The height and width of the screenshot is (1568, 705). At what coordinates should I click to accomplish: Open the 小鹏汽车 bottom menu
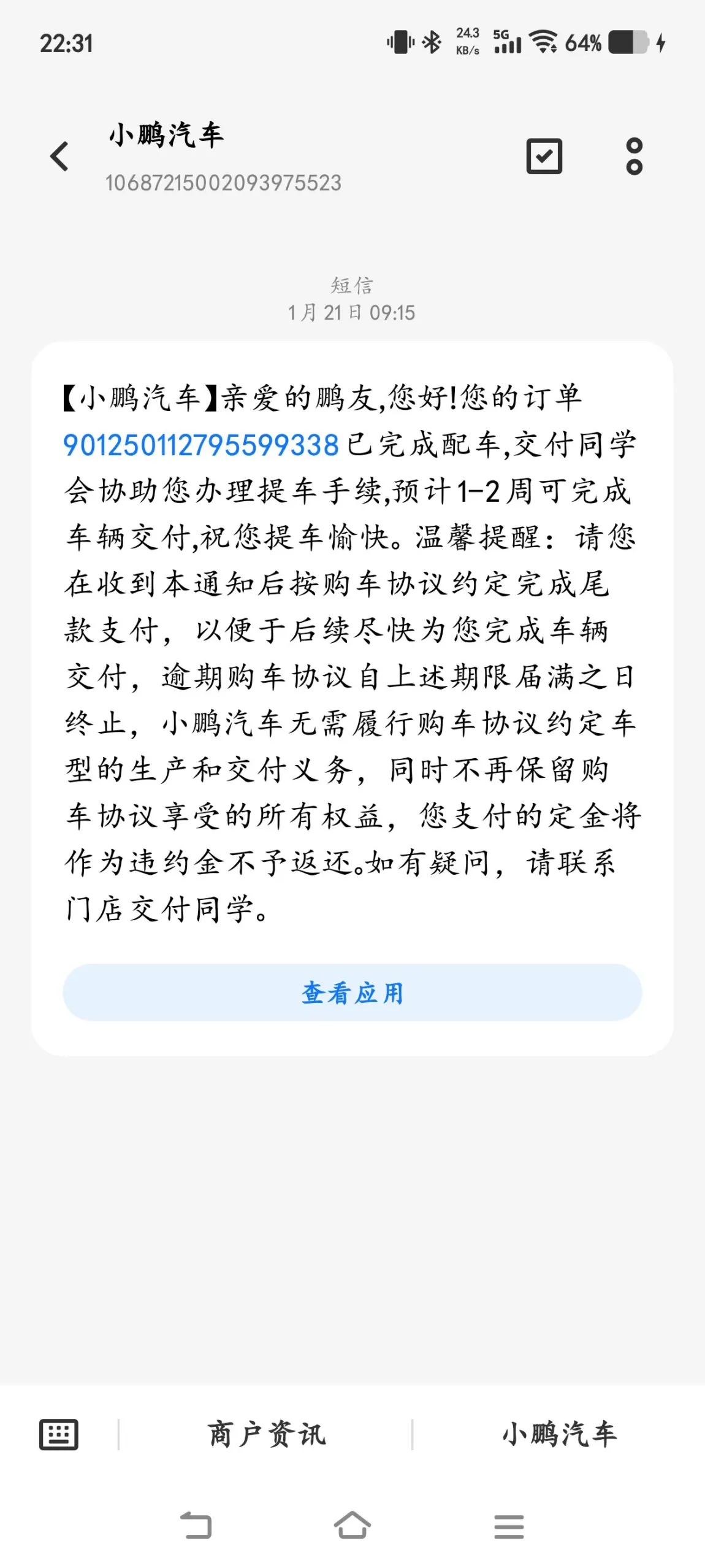point(559,1434)
